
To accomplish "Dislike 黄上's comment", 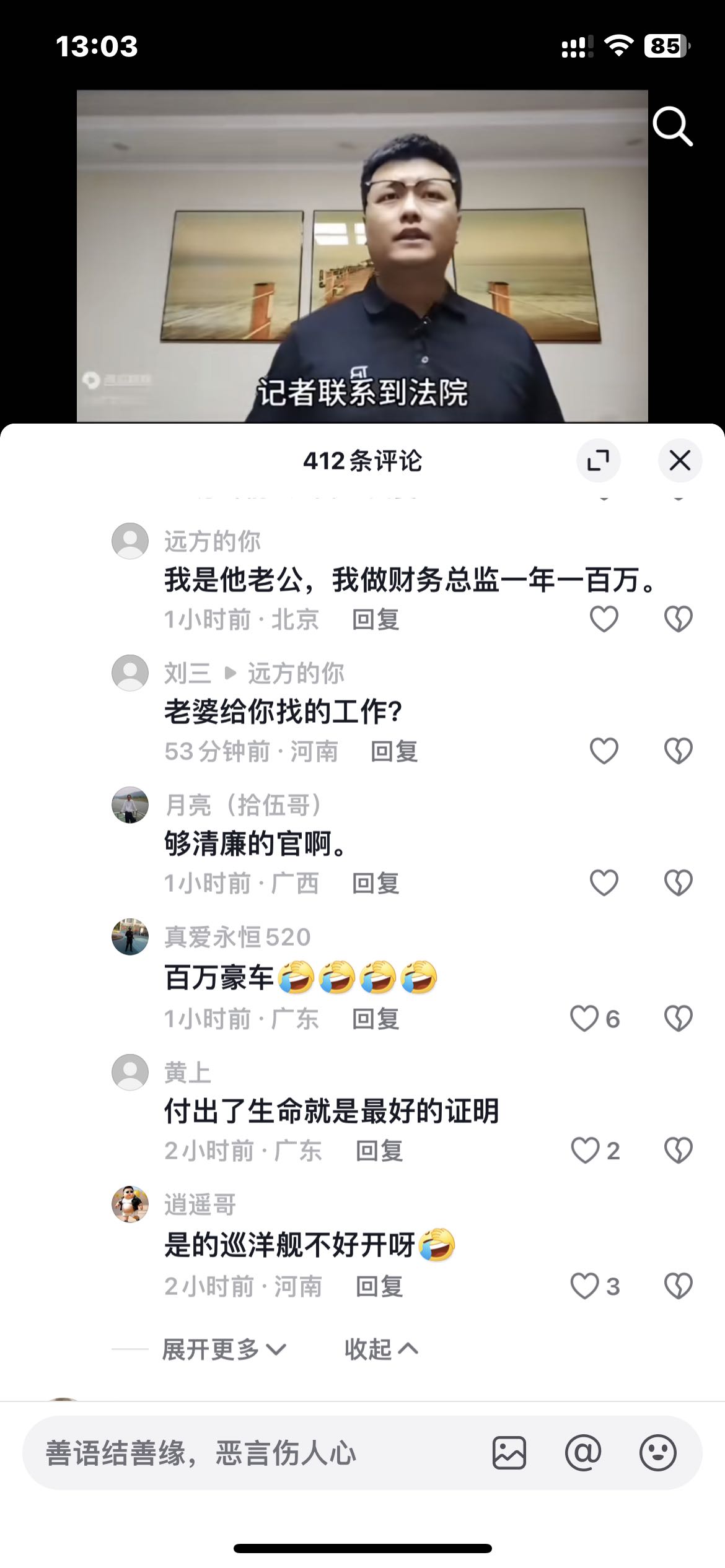I will pos(678,1151).
